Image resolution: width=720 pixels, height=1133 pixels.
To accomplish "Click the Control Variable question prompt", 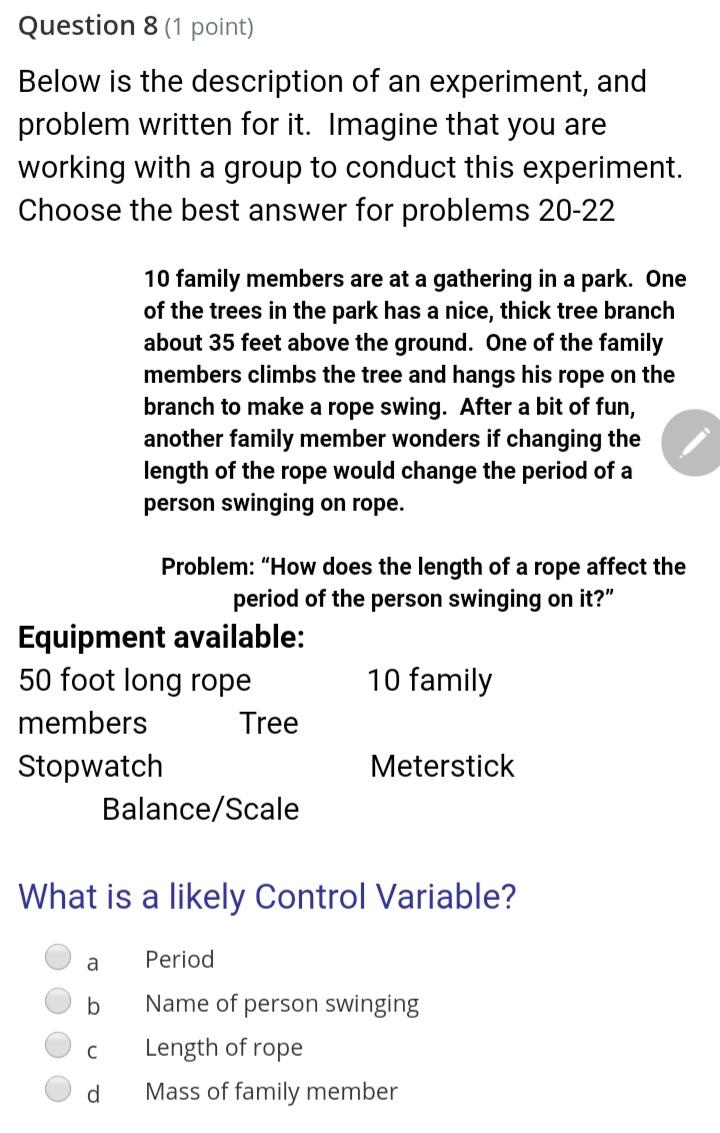I will pyautogui.click(x=268, y=897).
